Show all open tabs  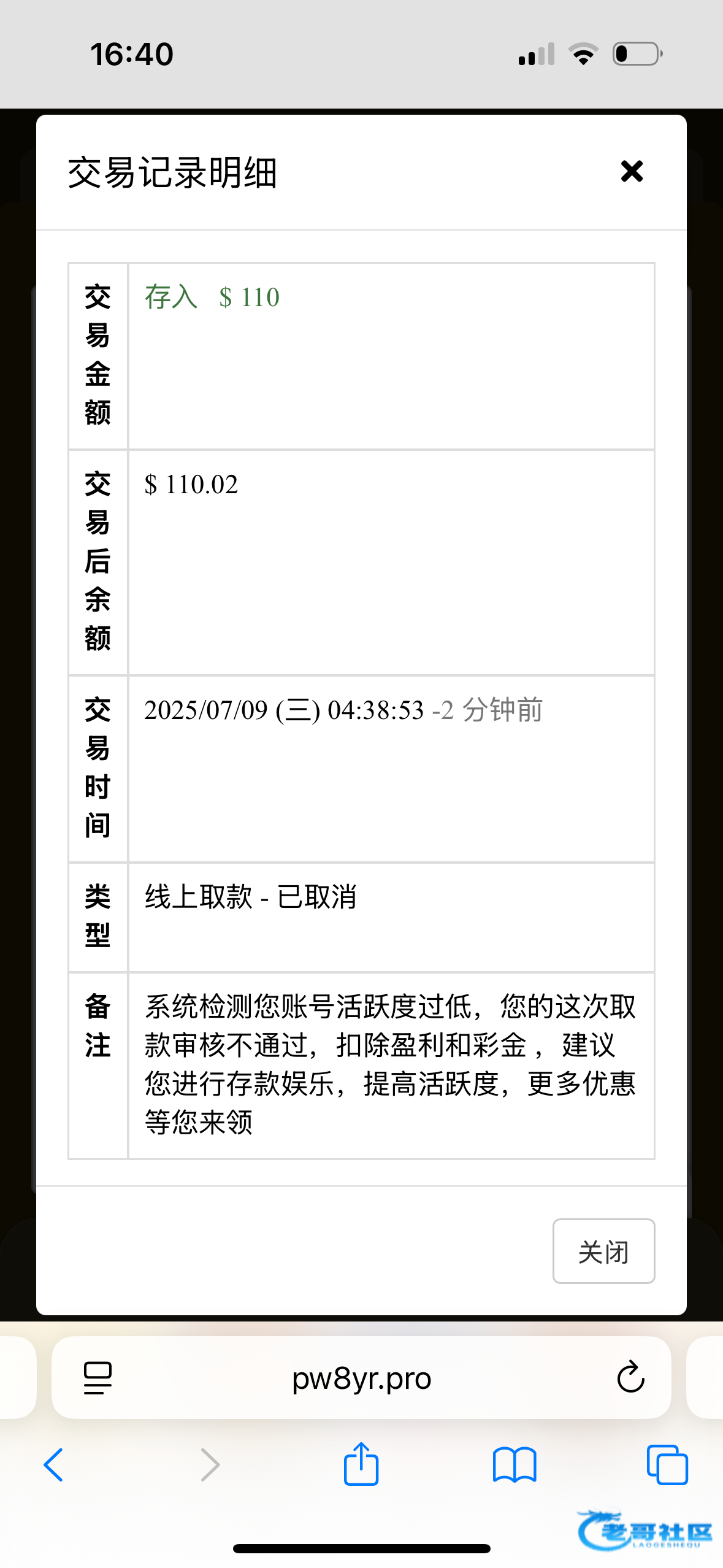(667, 1465)
